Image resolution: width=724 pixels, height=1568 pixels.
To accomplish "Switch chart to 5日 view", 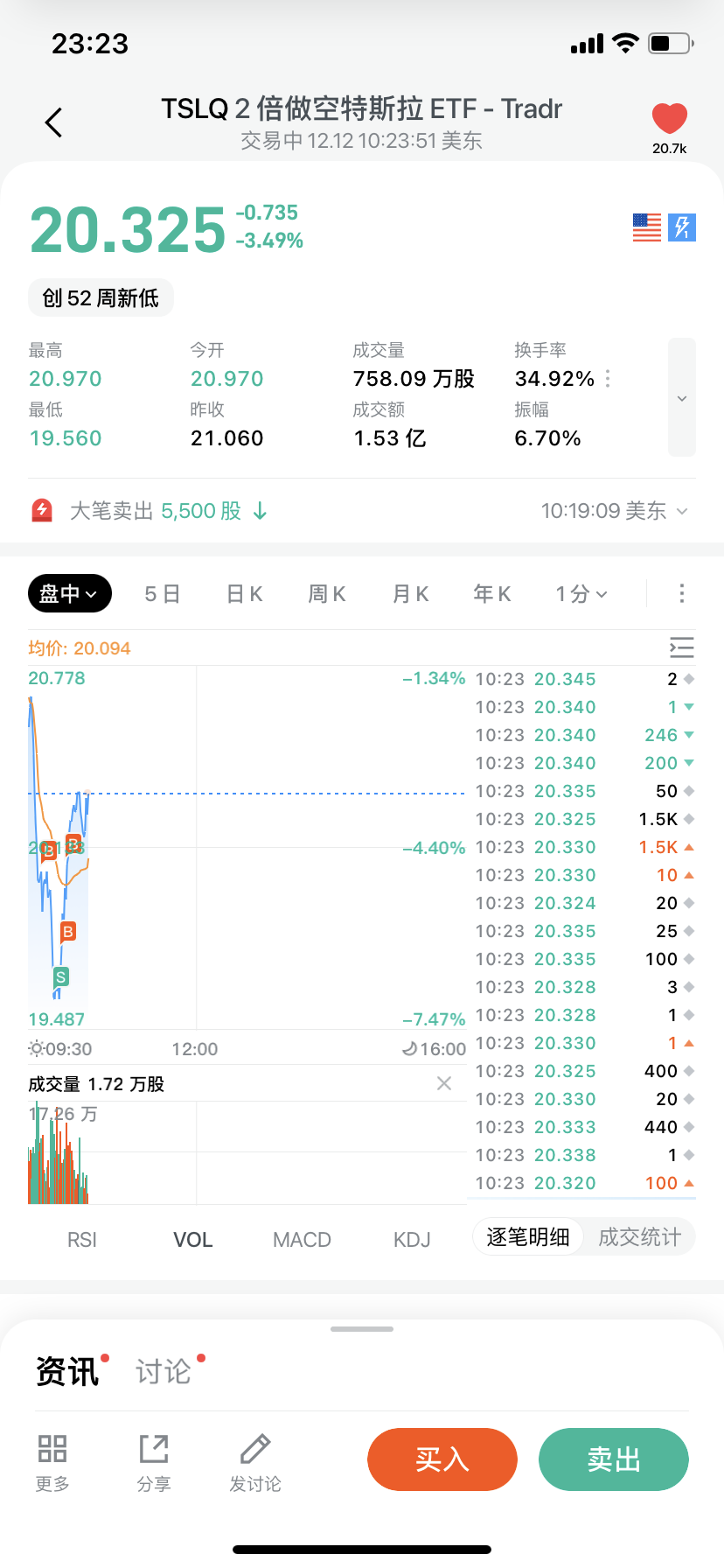I will [163, 594].
